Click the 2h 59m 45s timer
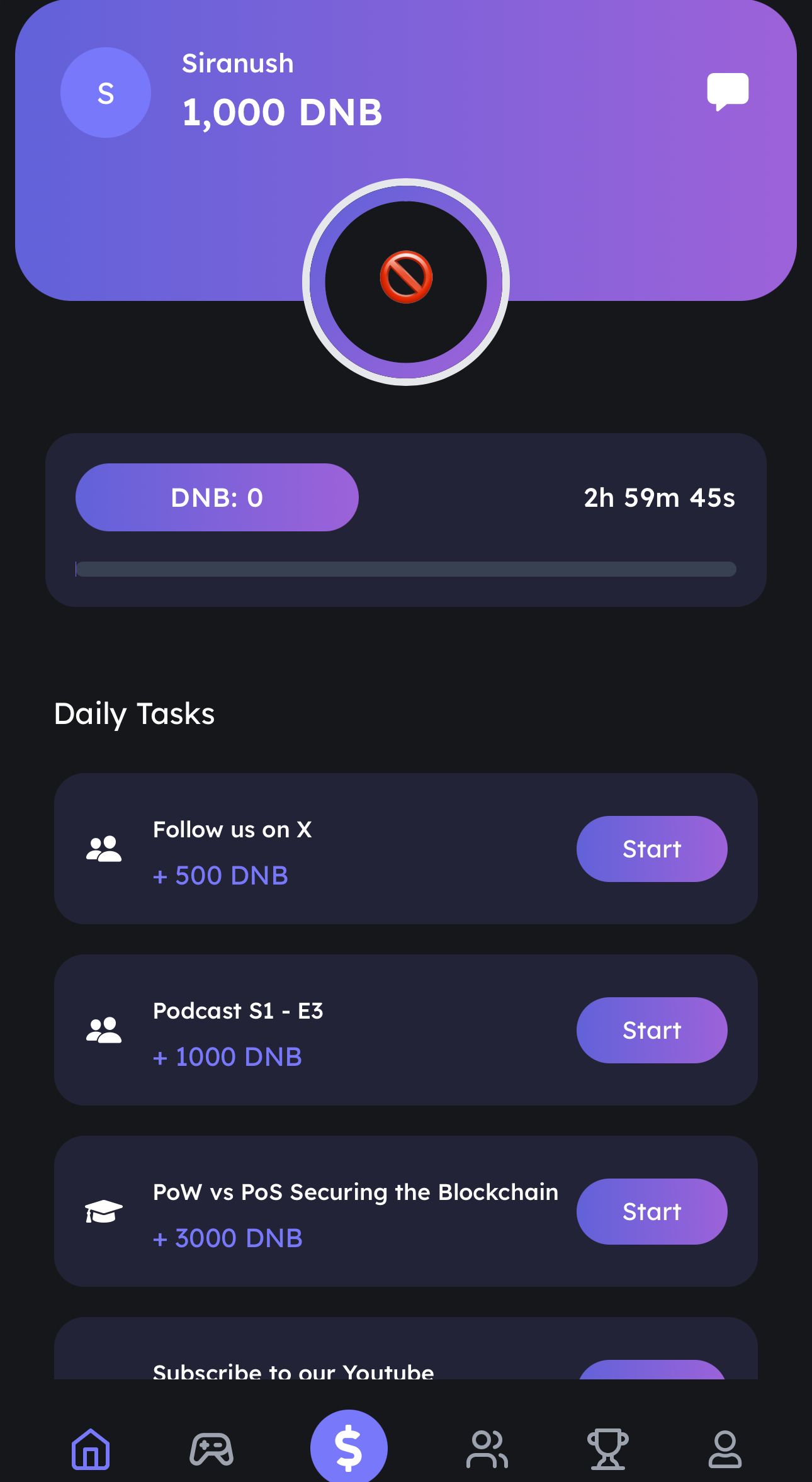Screen dimensions: 812x1482 point(658,497)
